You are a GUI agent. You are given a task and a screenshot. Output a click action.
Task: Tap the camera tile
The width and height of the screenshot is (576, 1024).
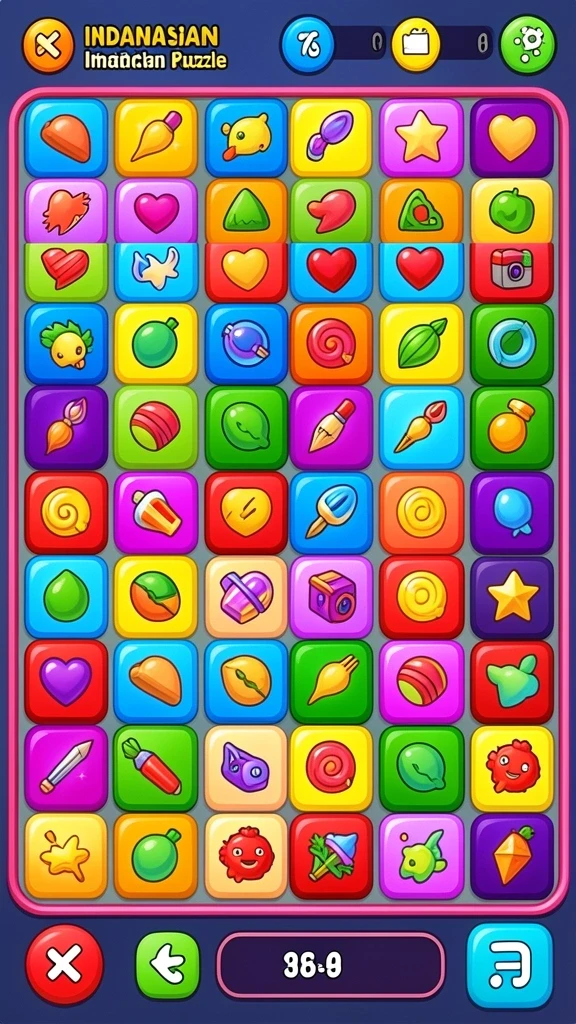click(x=512, y=270)
